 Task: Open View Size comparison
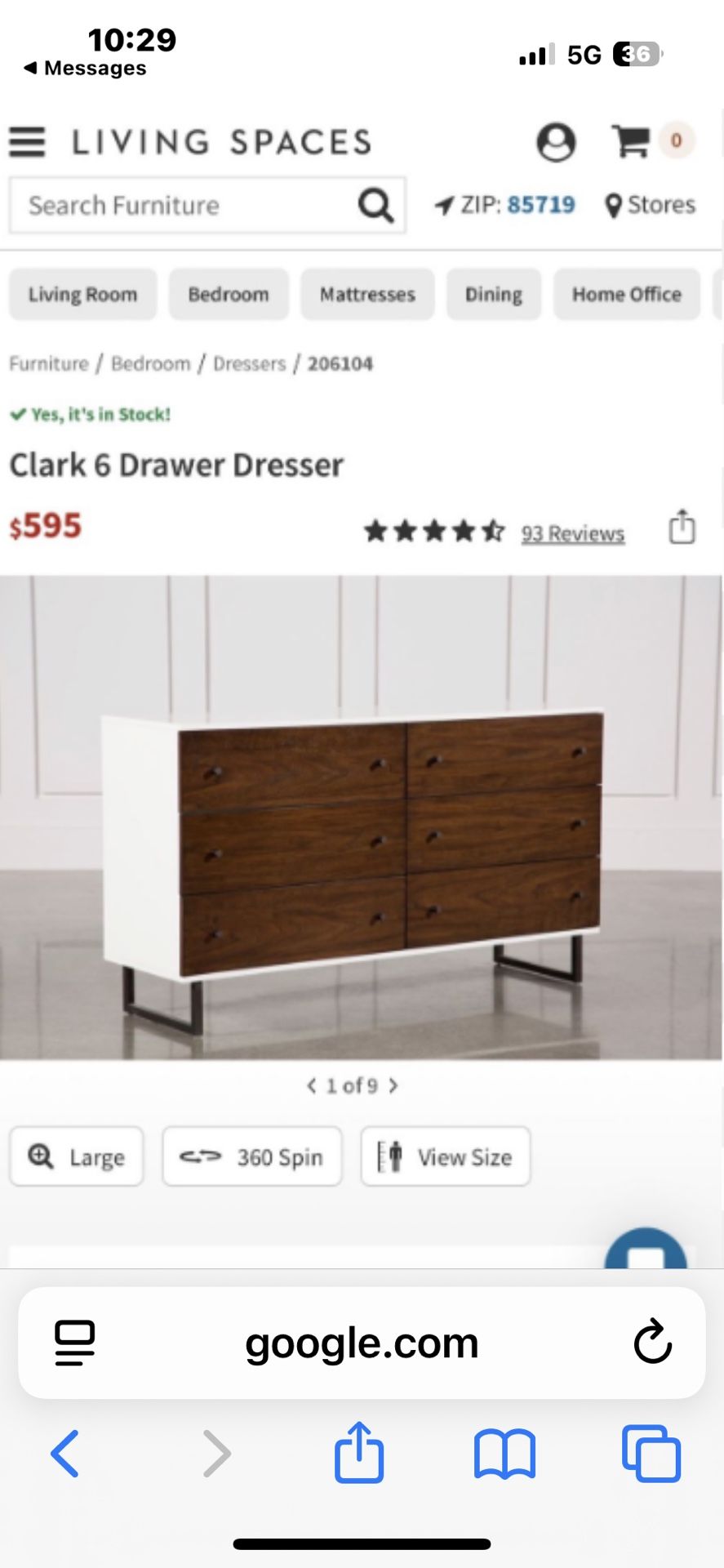pyautogui.click(x=446, y=1156)
